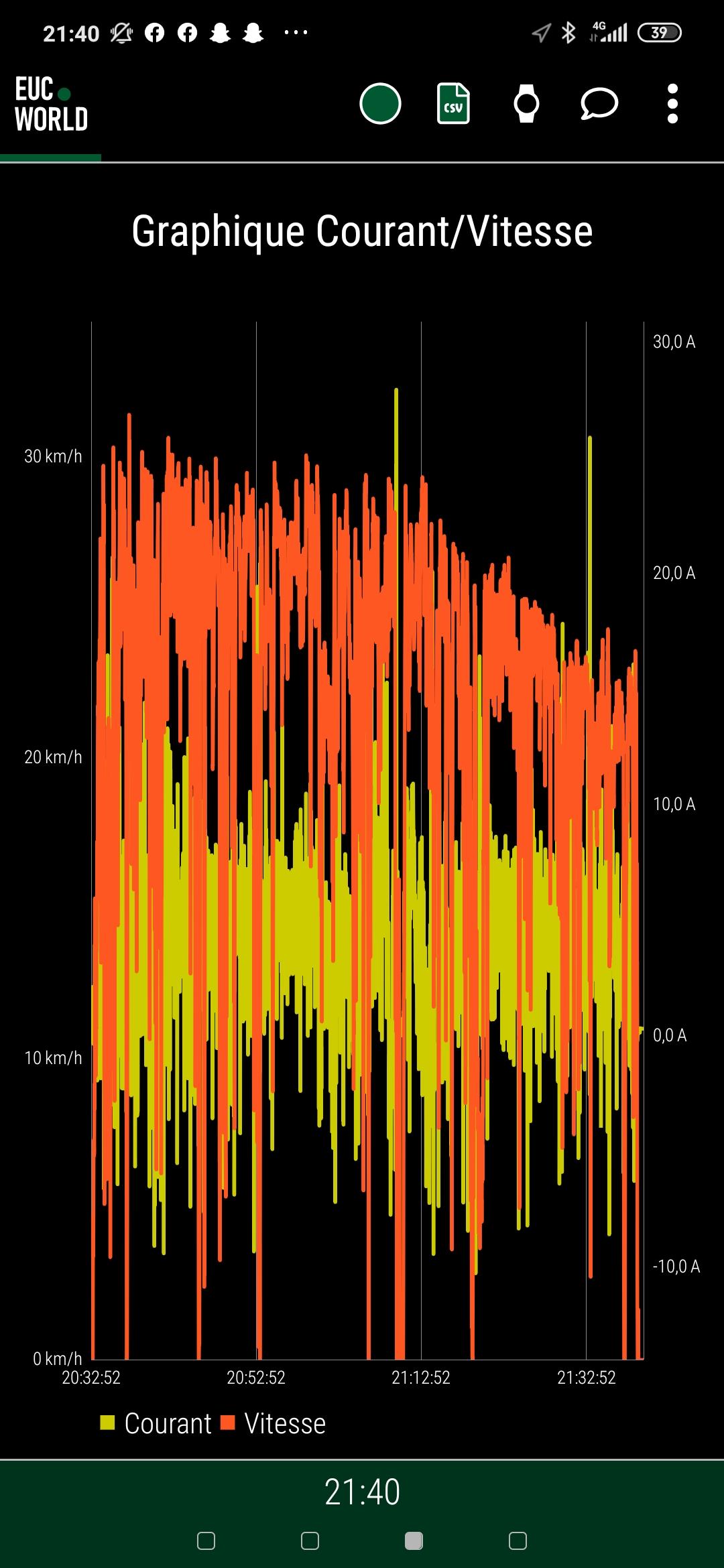Toggle the Vitesse series in legend
Image resolution: width=724 pixels, height=1568 pixels.
(x=273, y=1423)
